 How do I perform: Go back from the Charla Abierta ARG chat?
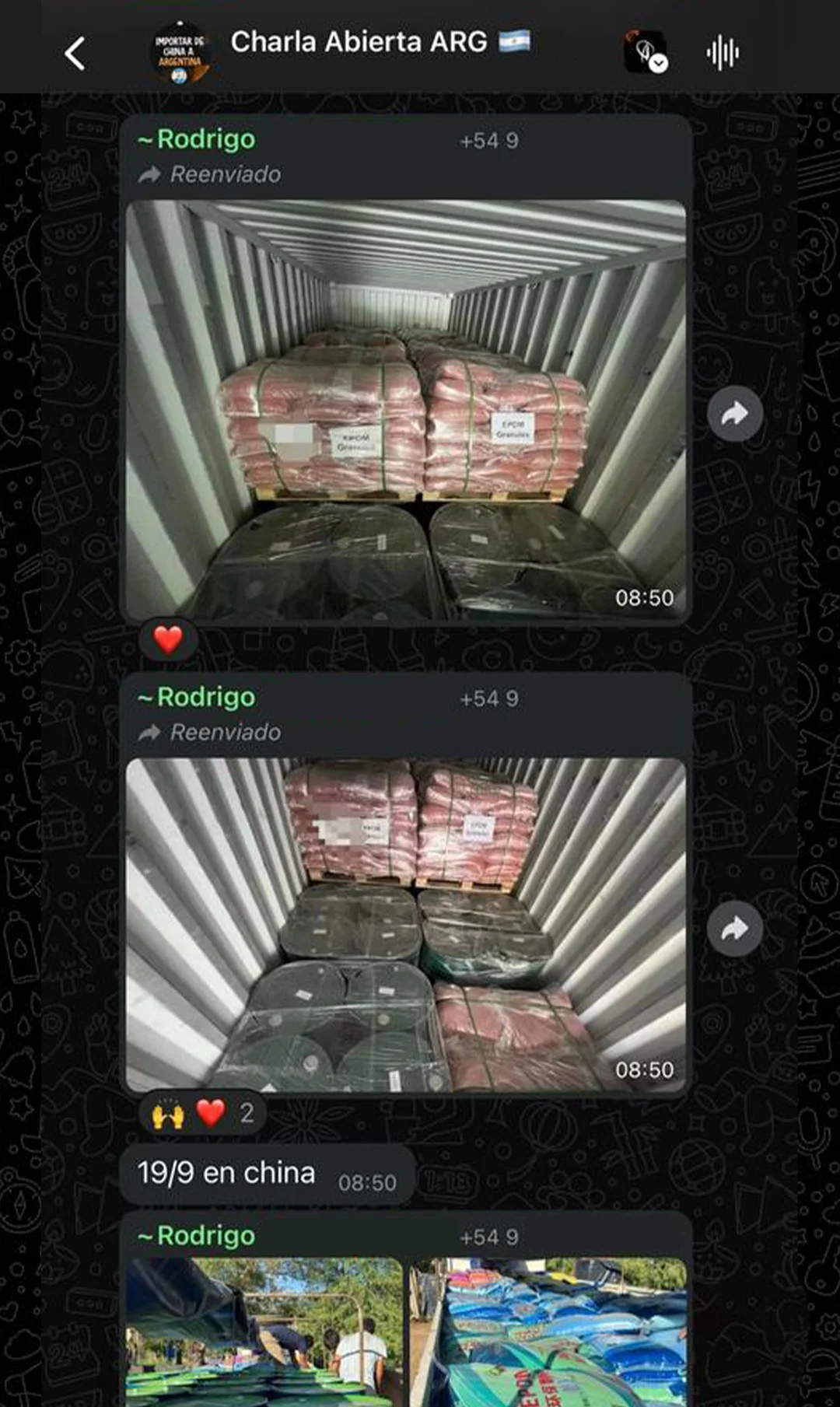click(x=75, y=54)
